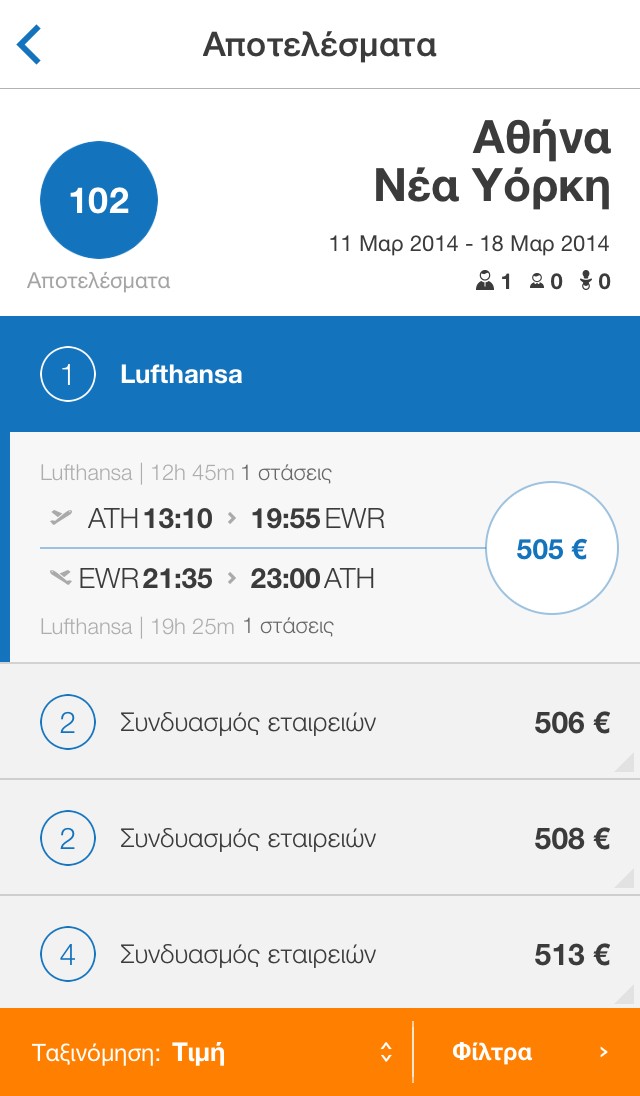
Task: Go back from the Αποτελέσματα screen
Action: point(29,45)
